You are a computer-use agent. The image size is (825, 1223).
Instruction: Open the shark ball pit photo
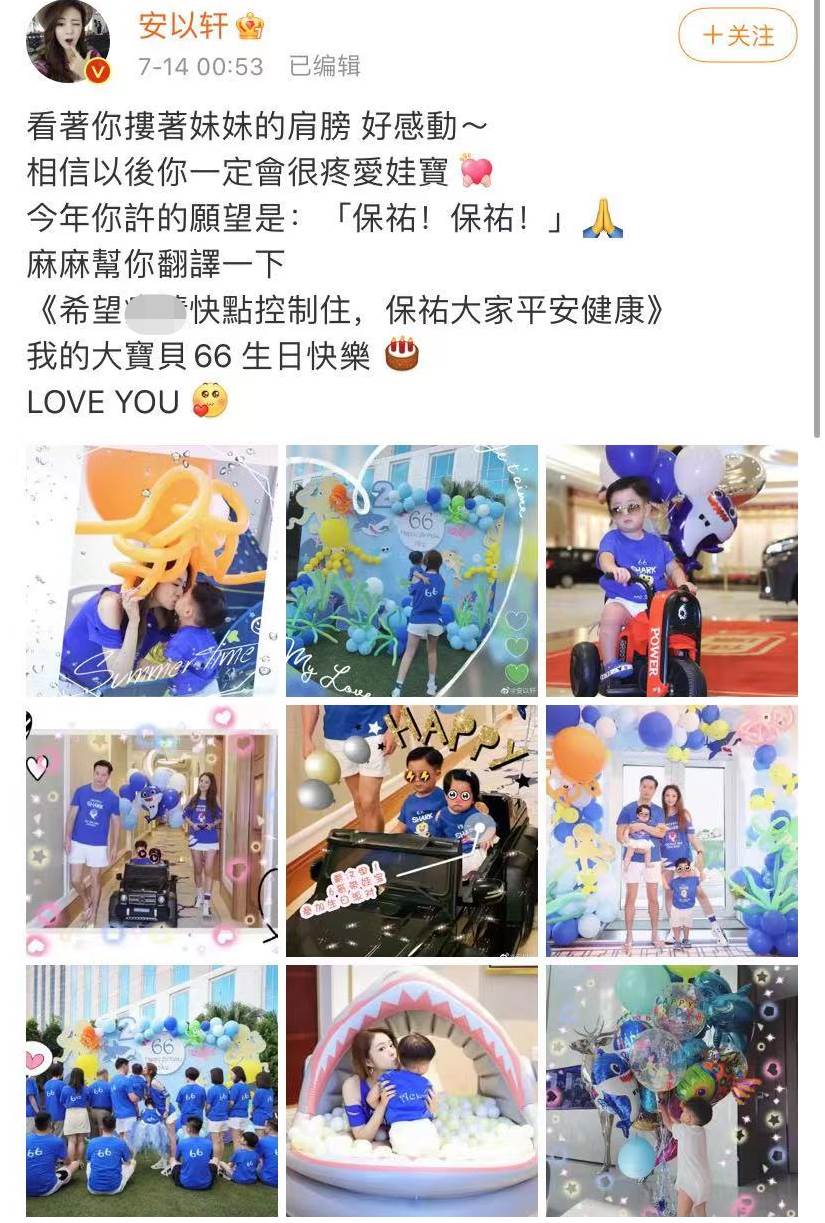coord(411,1090)
